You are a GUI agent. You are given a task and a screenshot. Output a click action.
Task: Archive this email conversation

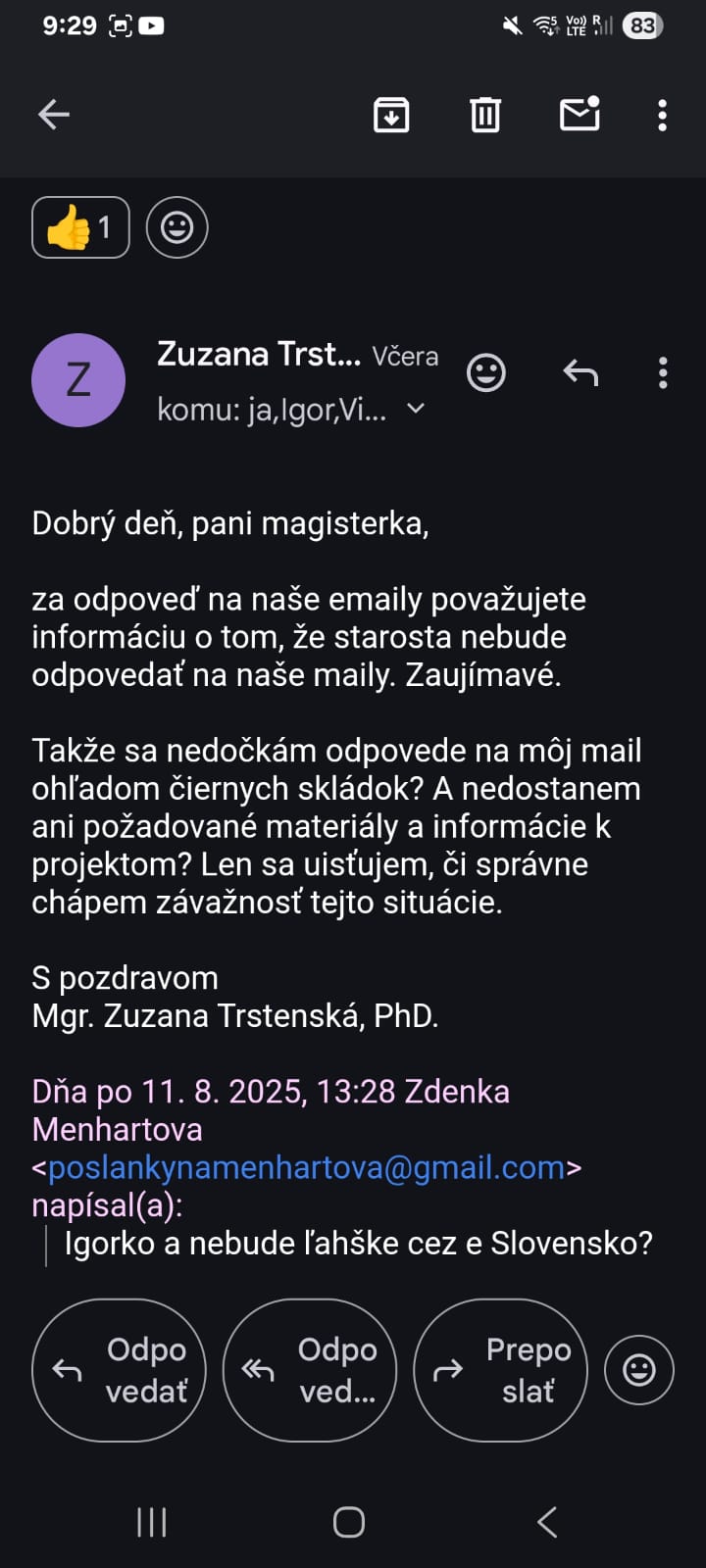click(391, 116)
